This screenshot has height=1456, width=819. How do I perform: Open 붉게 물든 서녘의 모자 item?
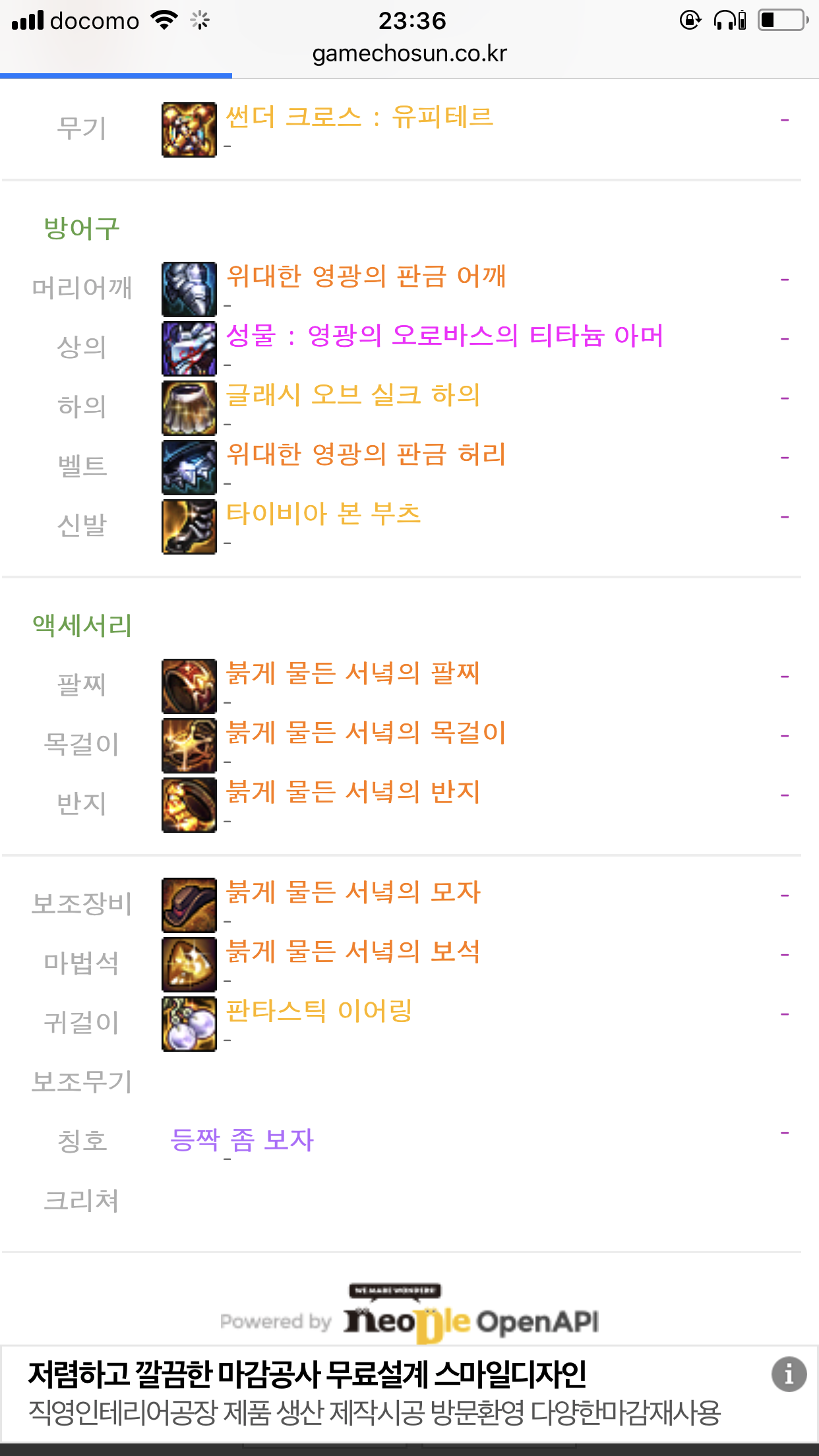pos(353,892)
